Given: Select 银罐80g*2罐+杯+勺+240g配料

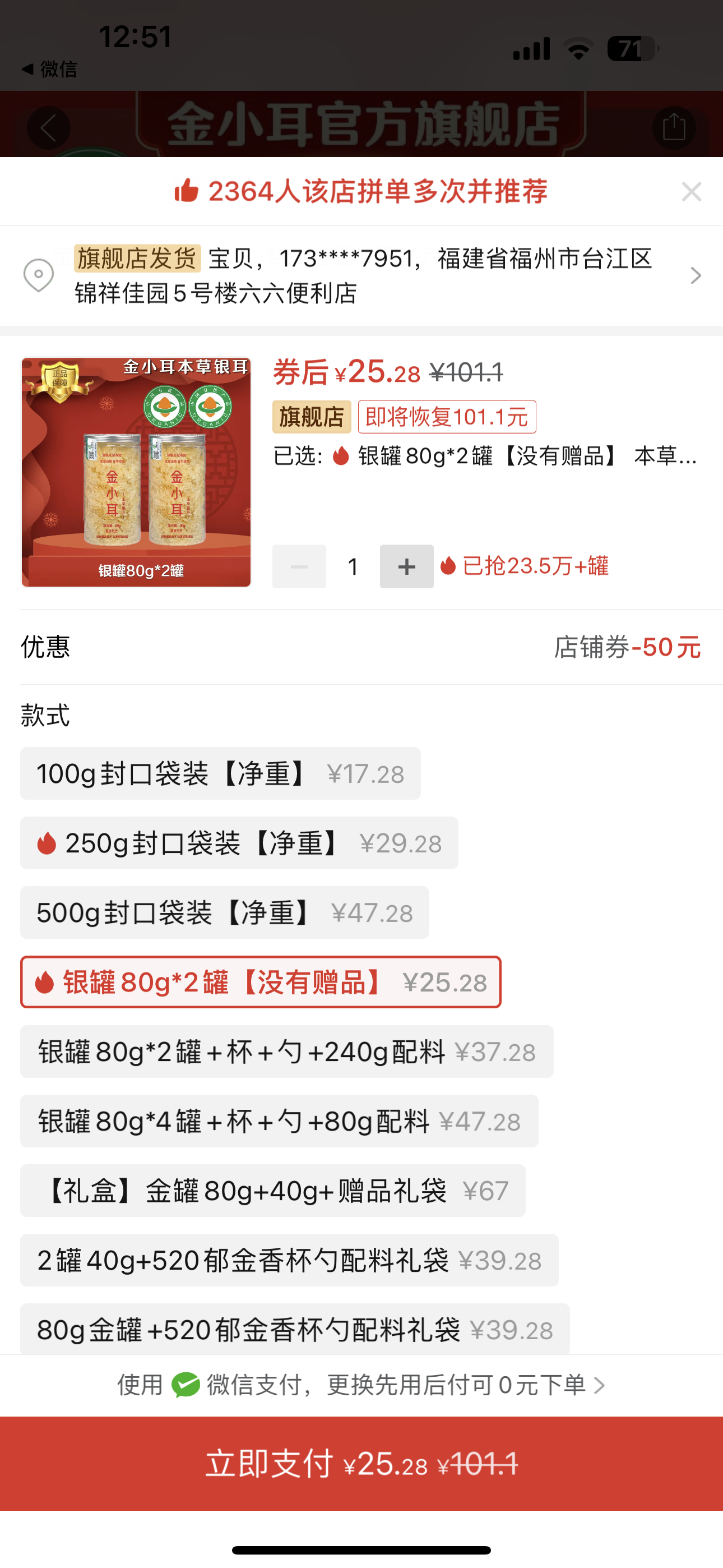Looking at the screenshot, I should [286, 1051].
